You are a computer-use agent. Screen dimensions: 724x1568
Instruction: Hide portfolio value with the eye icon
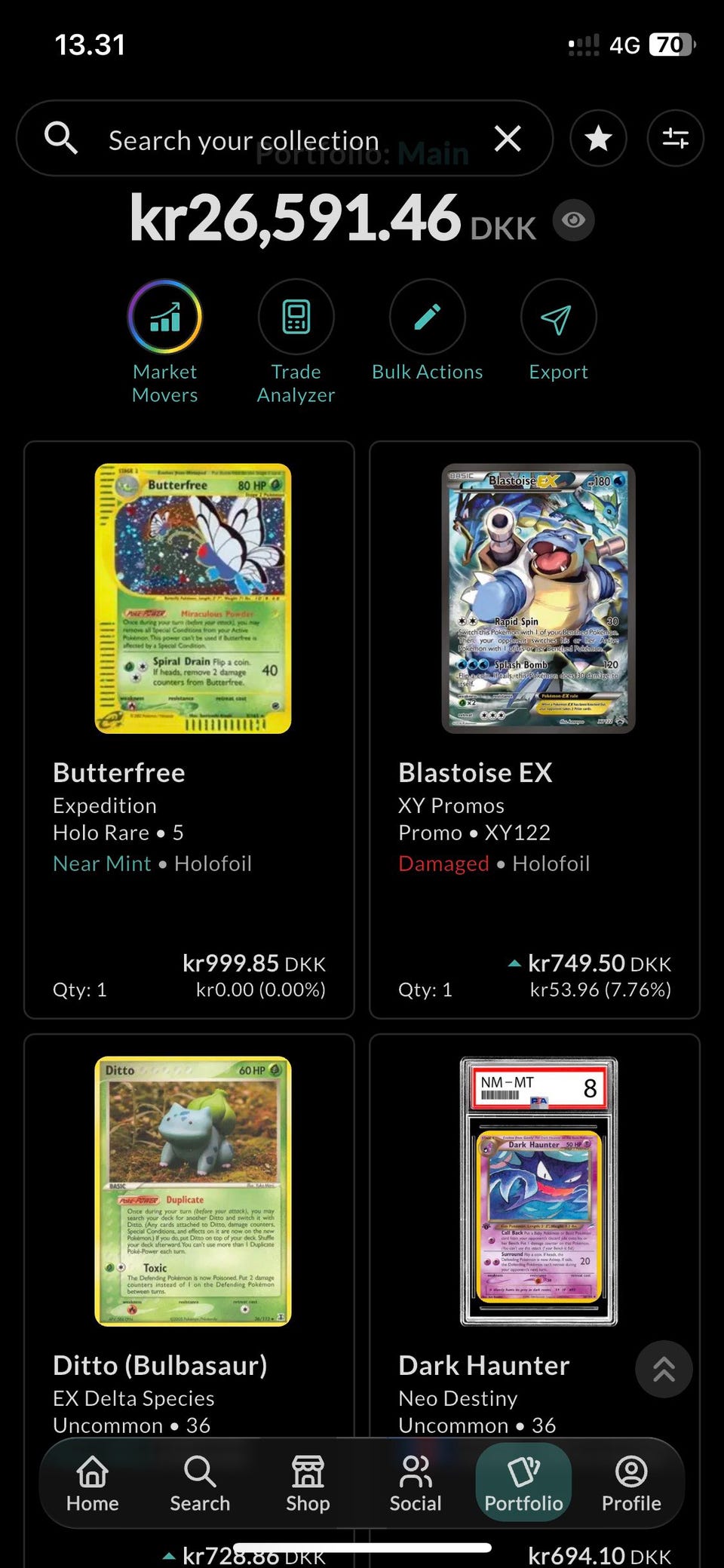click(574, 220)
